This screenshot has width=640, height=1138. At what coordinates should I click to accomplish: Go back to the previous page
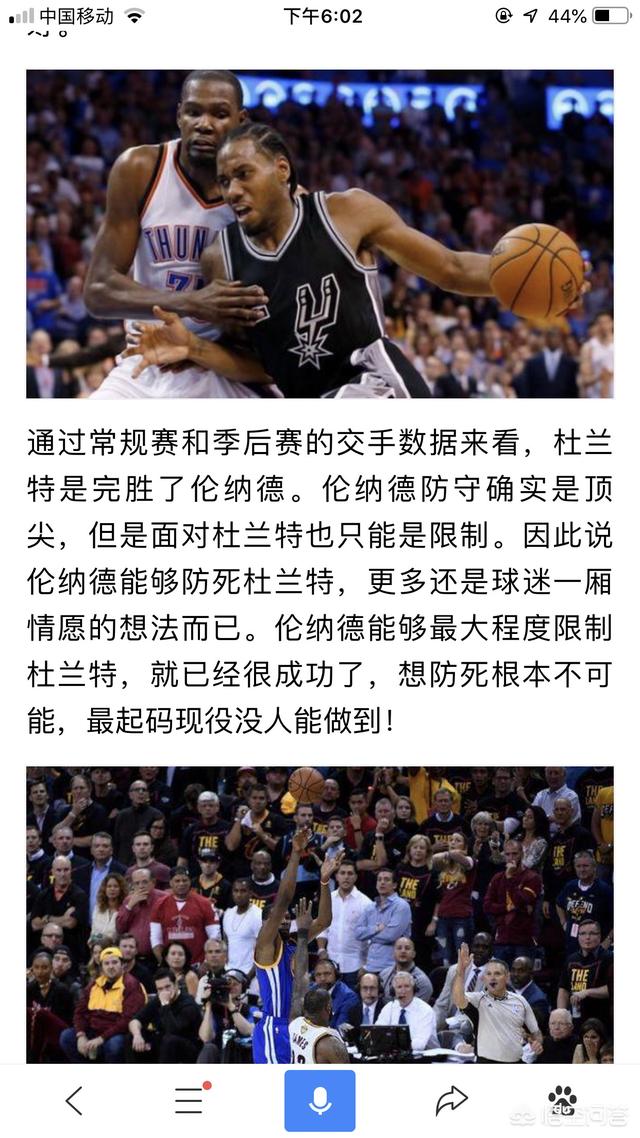click(74, 1101)
